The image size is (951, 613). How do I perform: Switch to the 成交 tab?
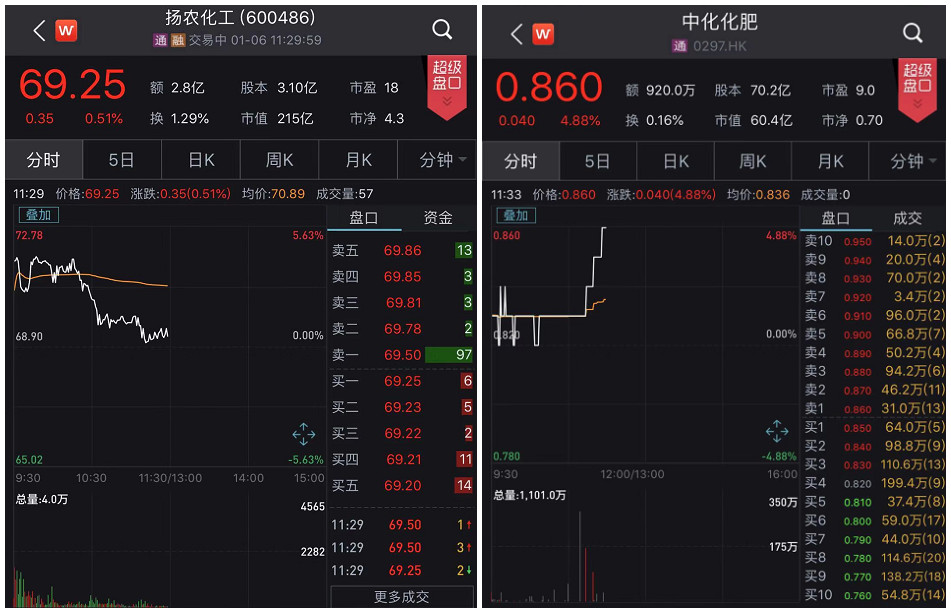(x=907, y=217)
